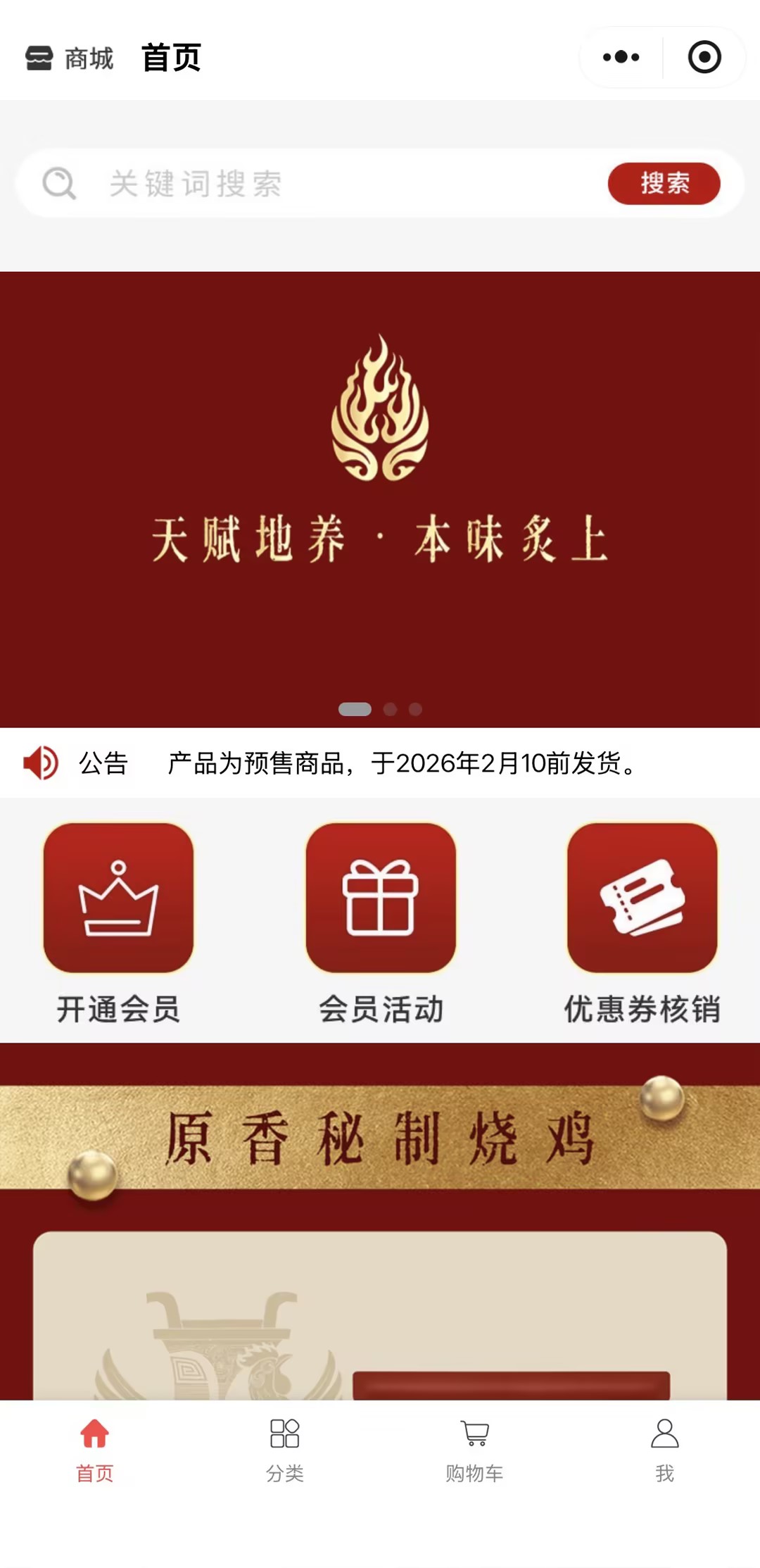Open 优惠券核销 coupon redemption
This screenshot has height=1568, width=760.
coord(642,922)
